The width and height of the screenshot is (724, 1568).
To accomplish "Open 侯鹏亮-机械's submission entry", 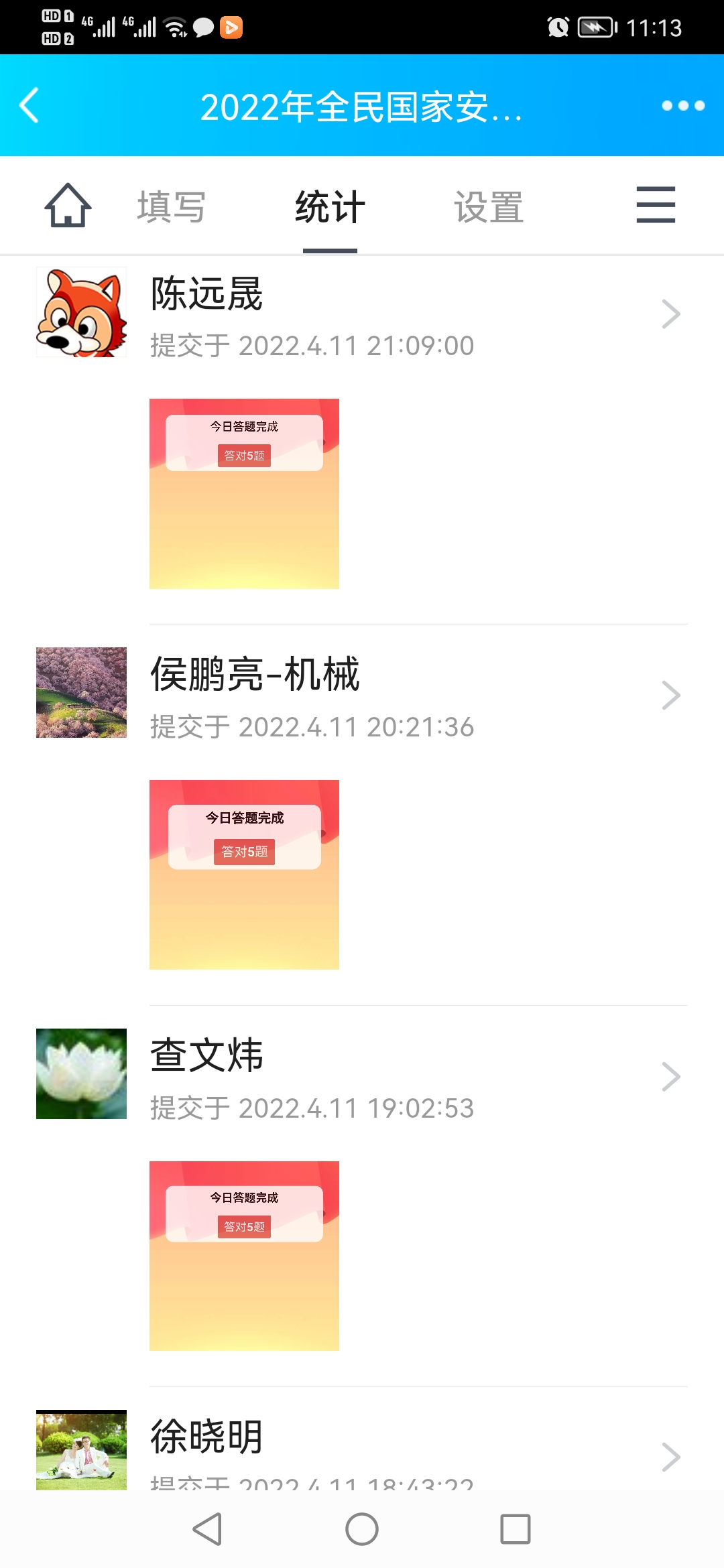I will [416, 696].
